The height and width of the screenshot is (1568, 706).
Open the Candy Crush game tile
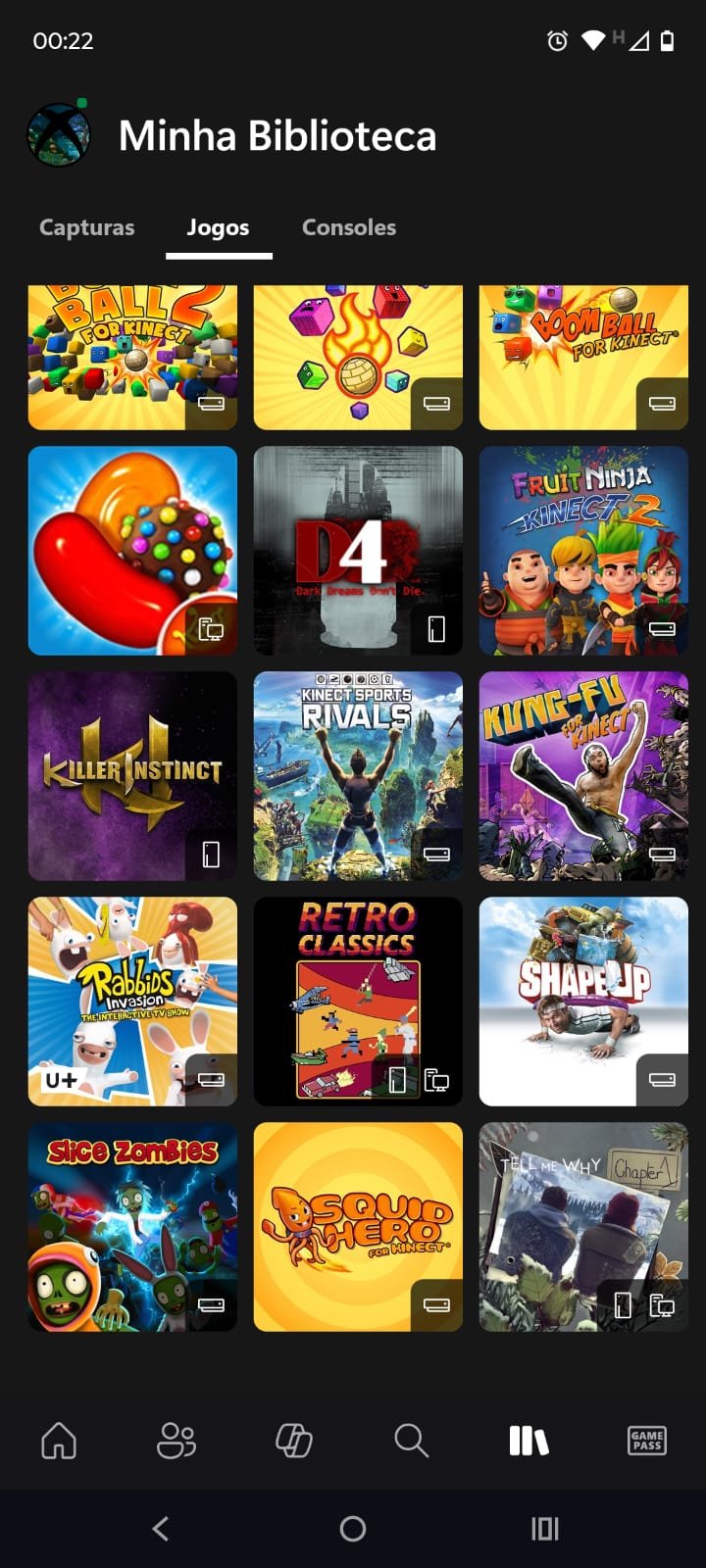click(132, 551)
